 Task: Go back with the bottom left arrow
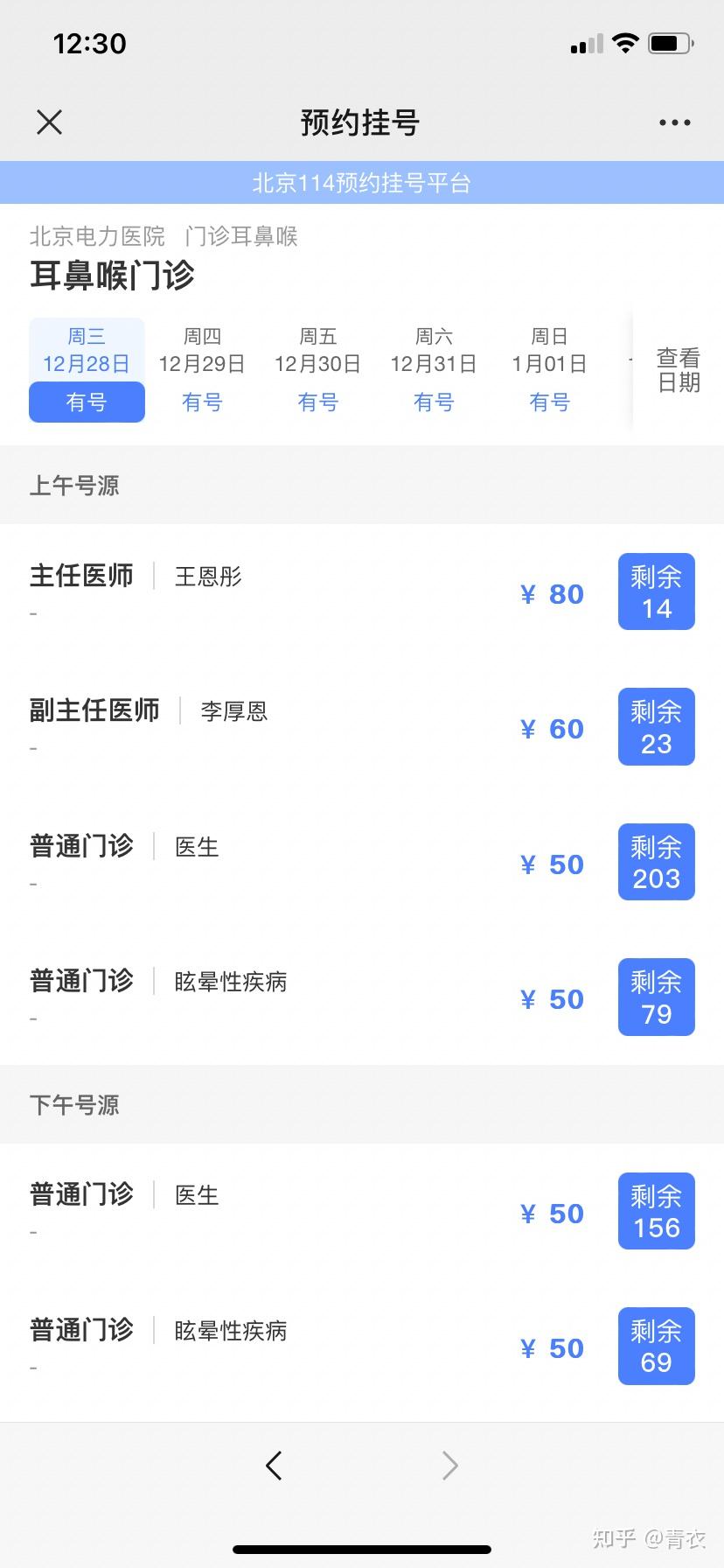pyautogui.click(x=274, y=1465)
